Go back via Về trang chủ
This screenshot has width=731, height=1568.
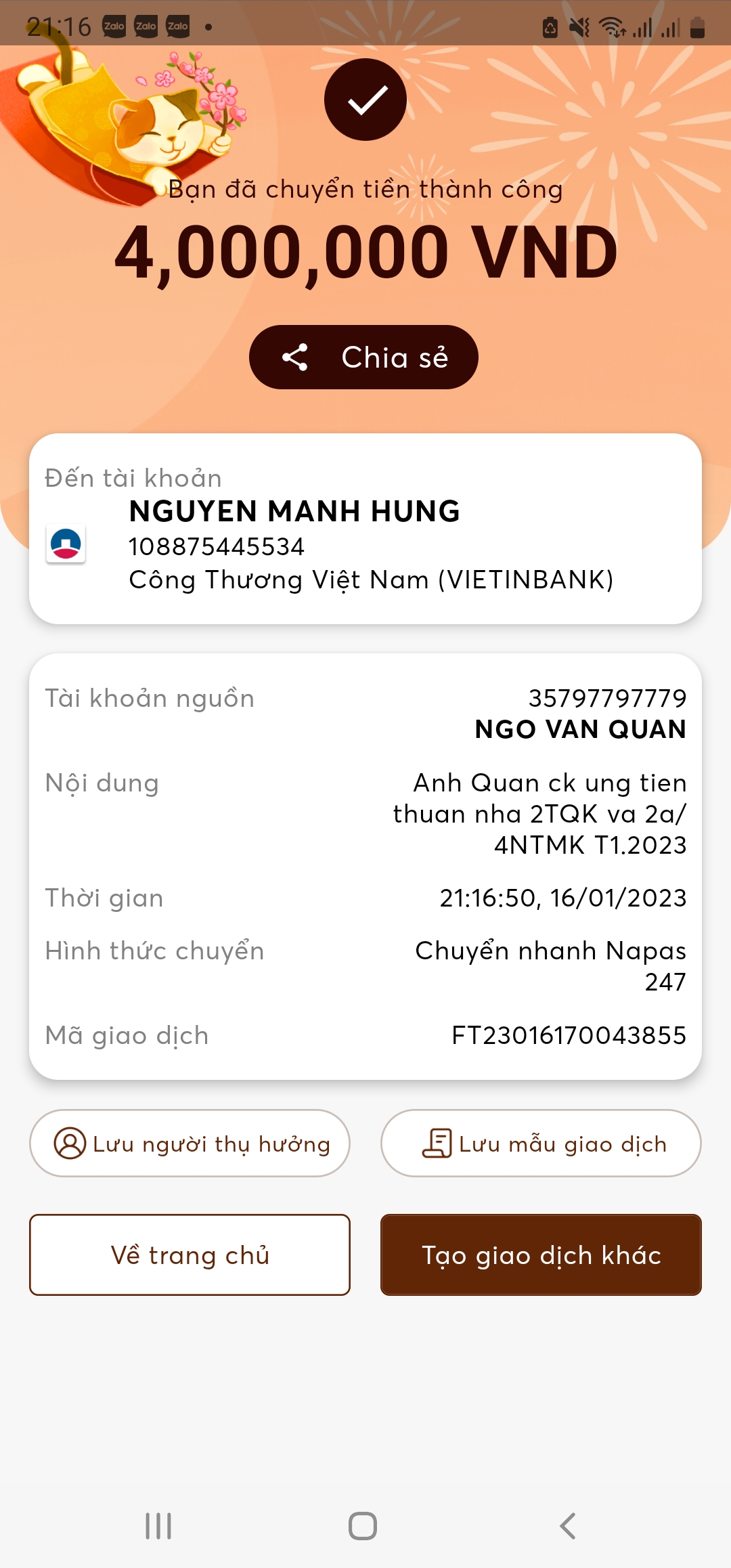[190, 1255]
